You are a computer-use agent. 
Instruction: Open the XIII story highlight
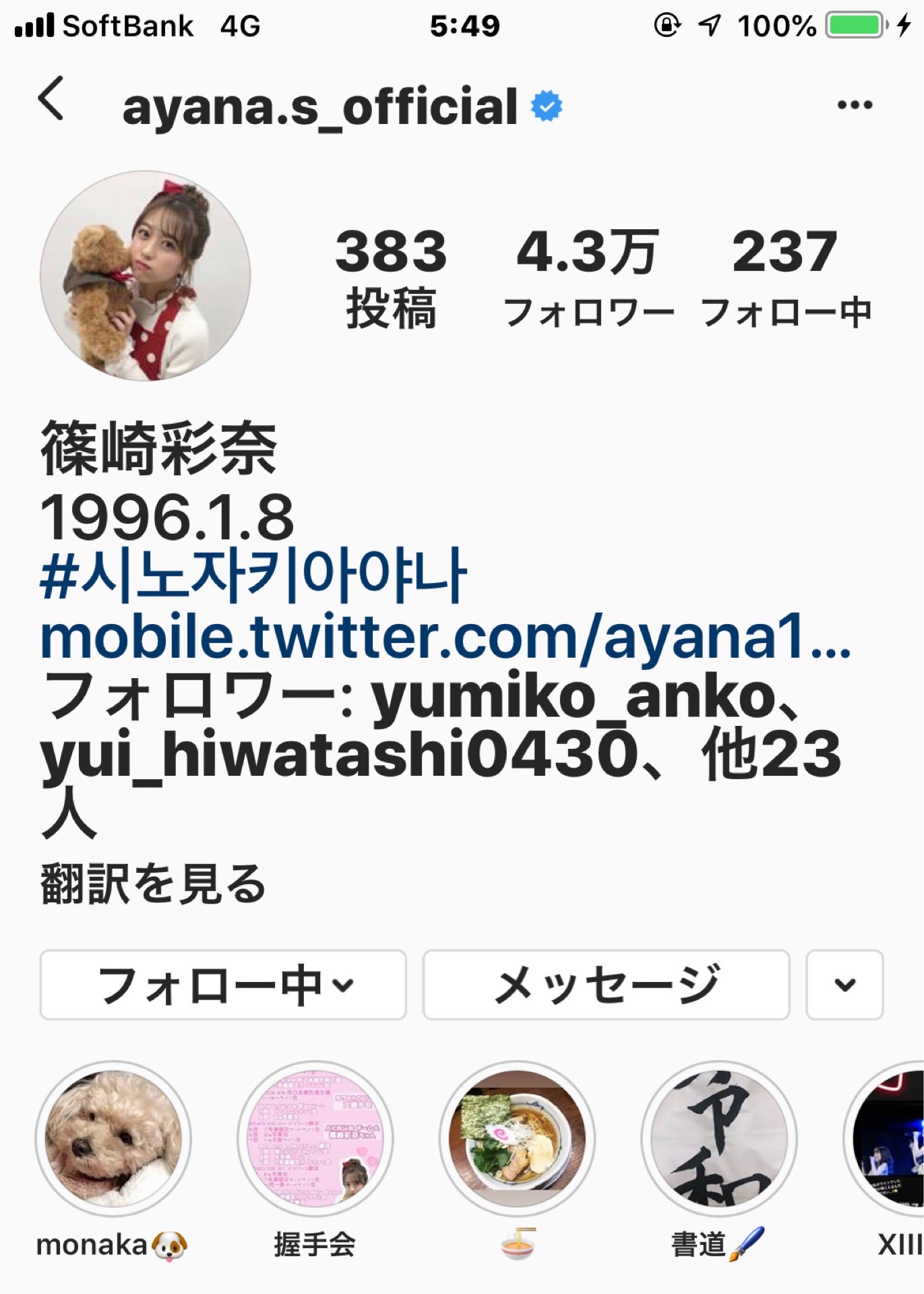tap(890, 1139)
